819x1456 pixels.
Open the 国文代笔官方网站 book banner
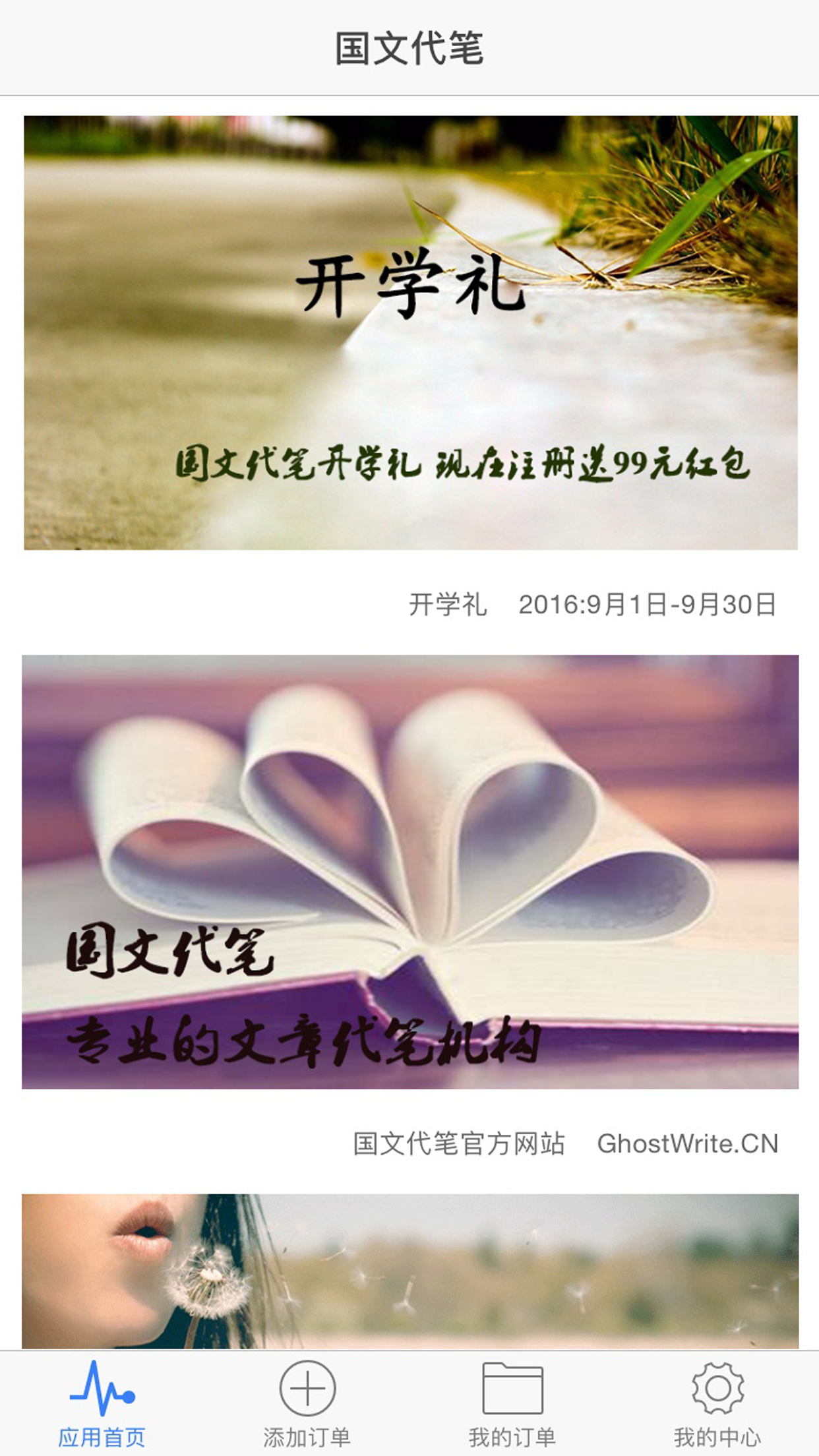point(410,871)
